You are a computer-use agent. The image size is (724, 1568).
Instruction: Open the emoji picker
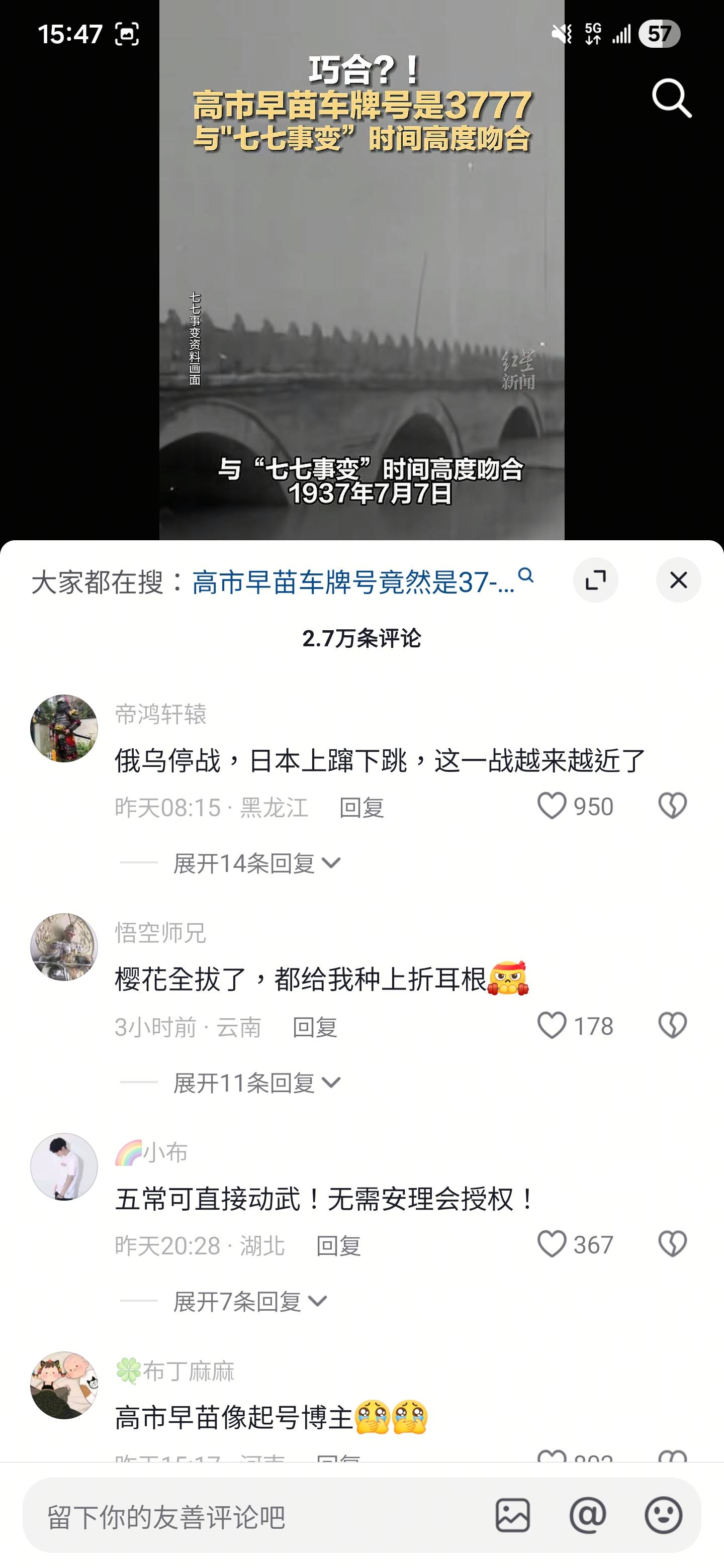pos(663,1515)
